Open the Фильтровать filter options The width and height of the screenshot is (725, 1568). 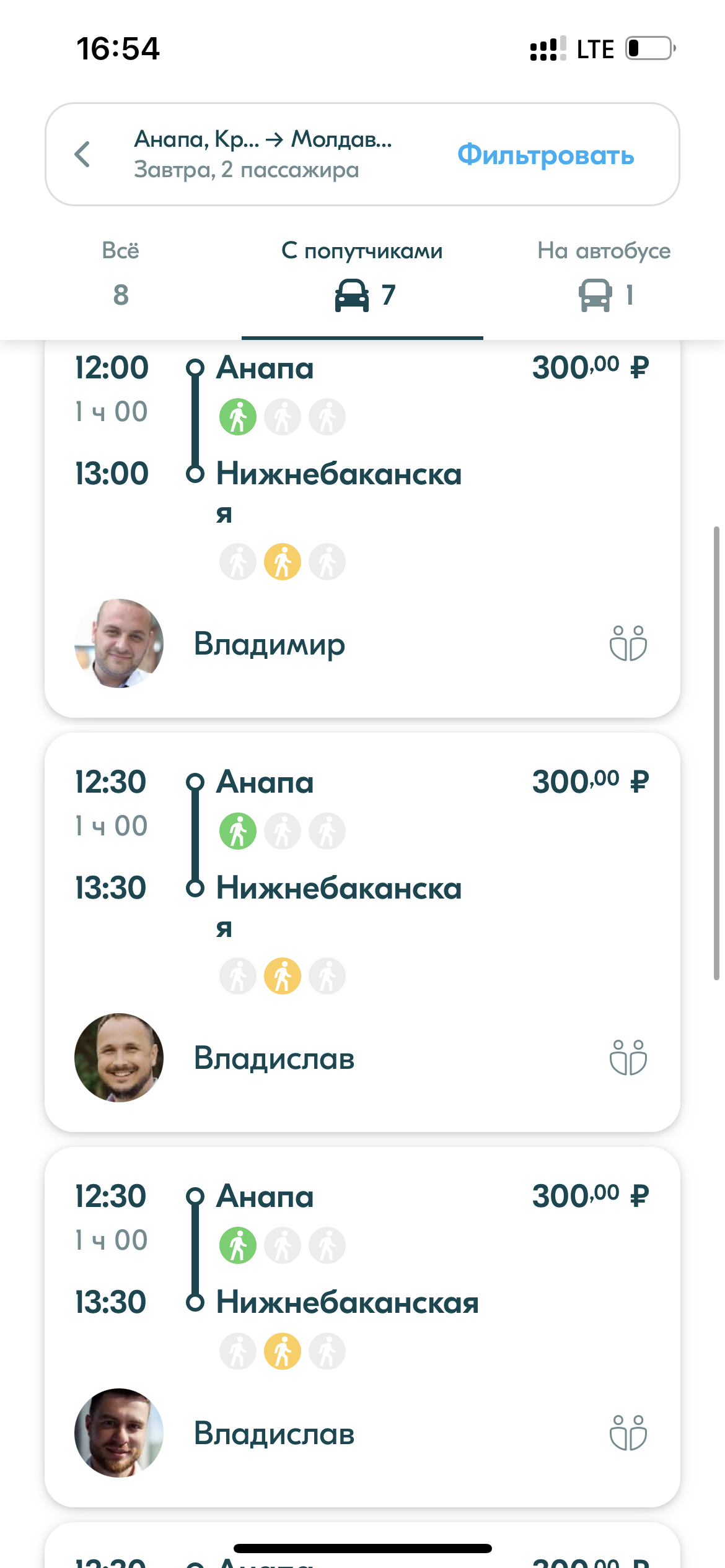click(x=545, y=155)
